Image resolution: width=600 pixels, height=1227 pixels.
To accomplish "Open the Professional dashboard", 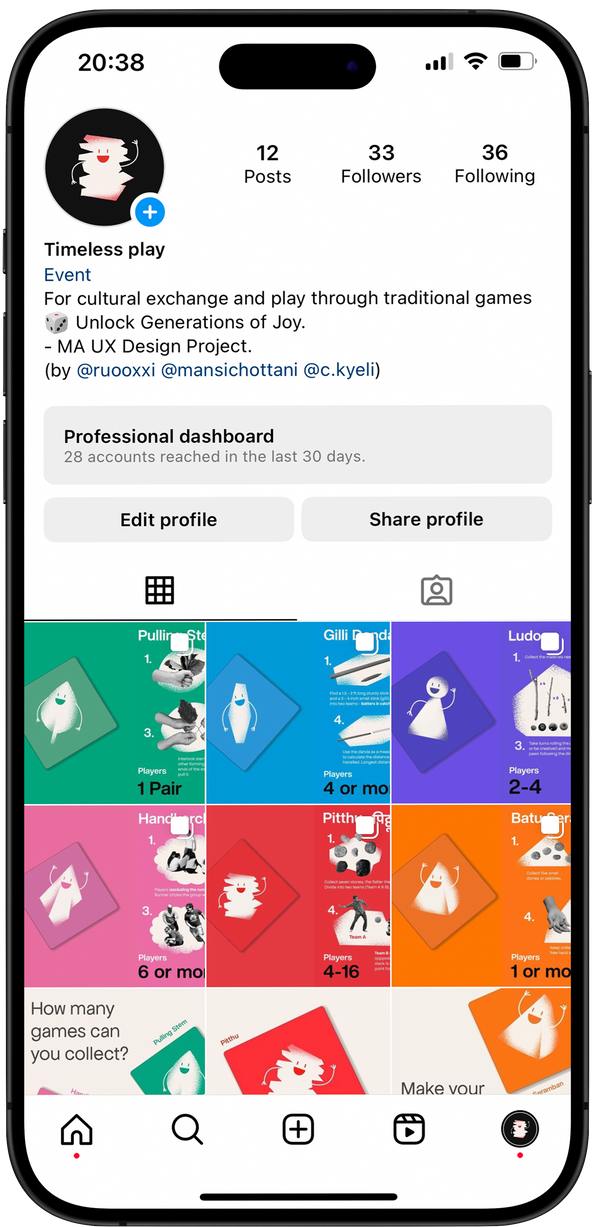I will coord(297,445).
